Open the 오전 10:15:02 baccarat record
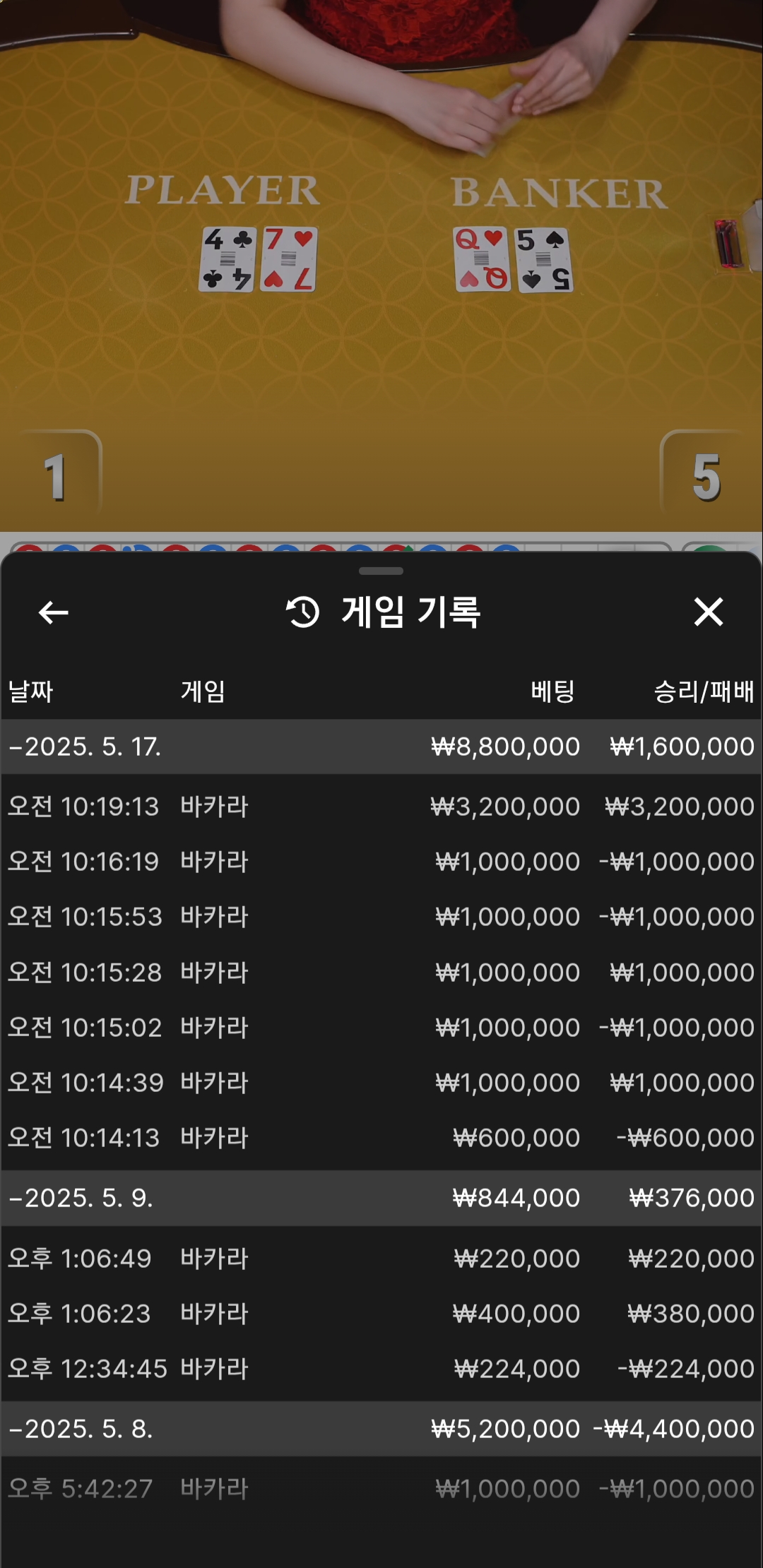Image resolution: width=763 pixels, height=1568 pixels. (x=381, y=1028)
